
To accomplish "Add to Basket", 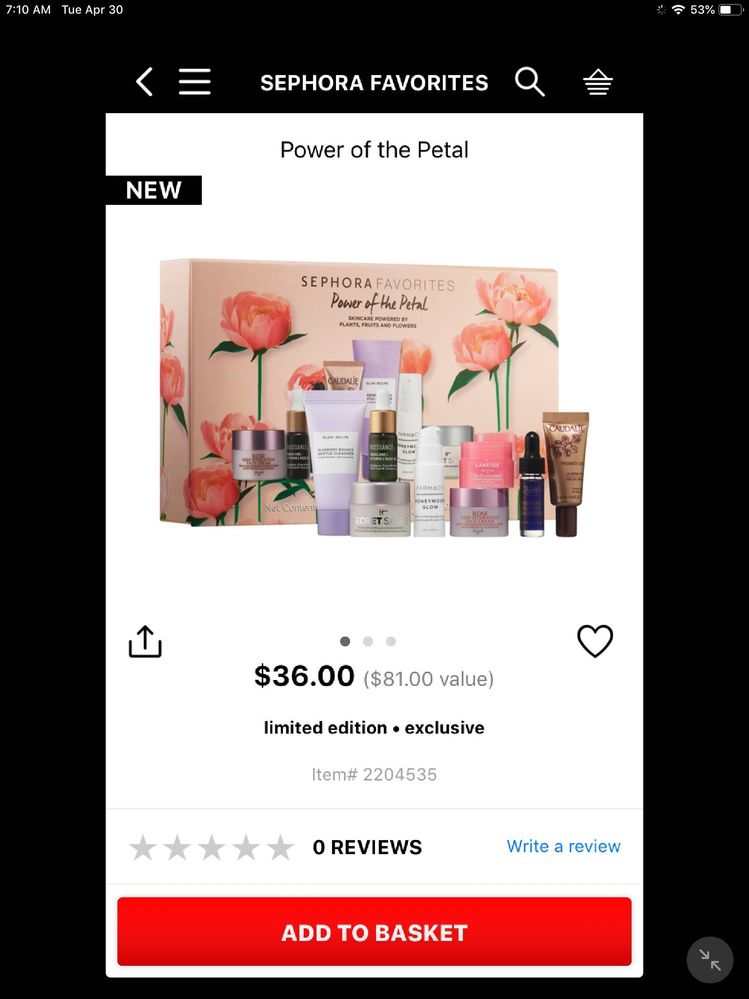I will (374, 932).
